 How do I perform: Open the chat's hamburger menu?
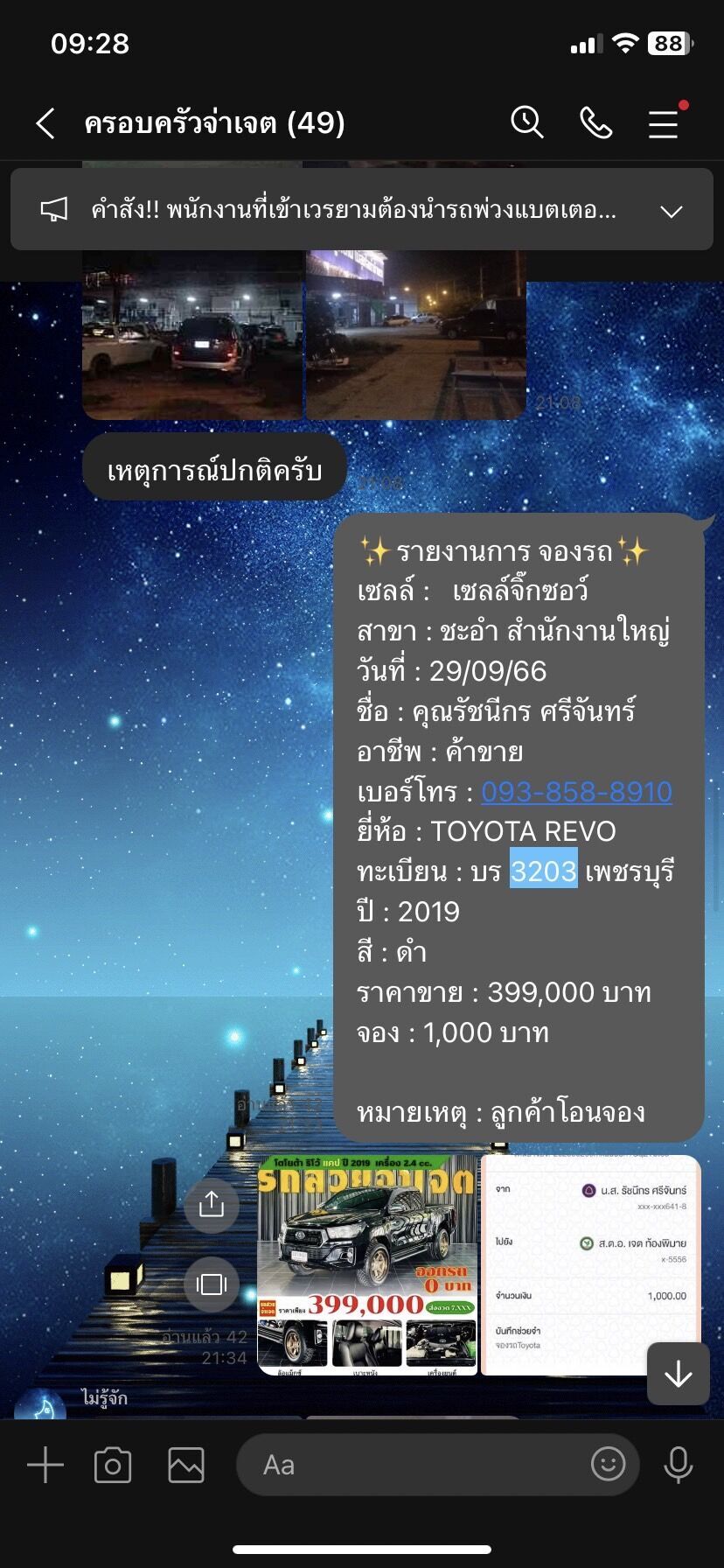point(663,123)
